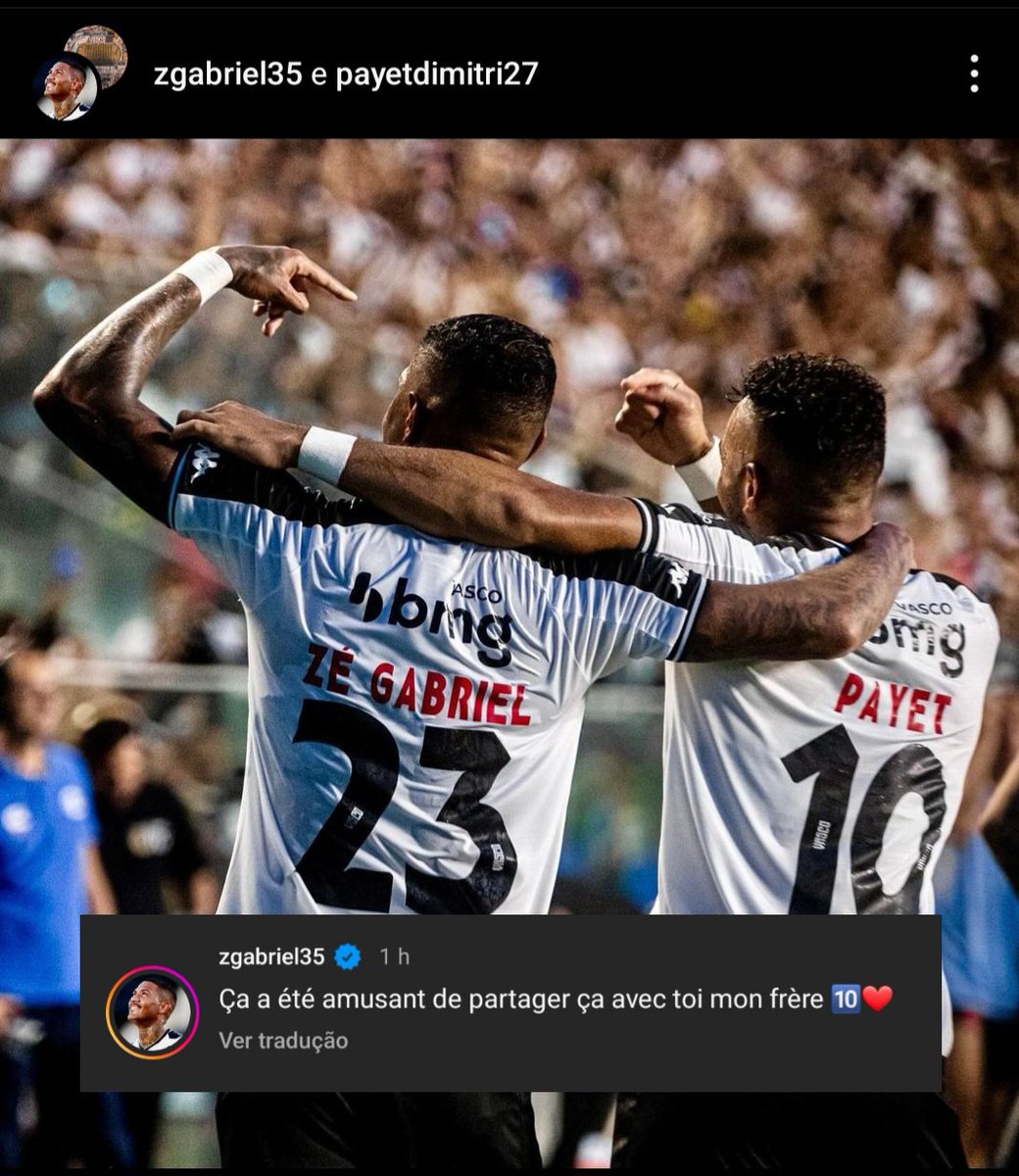Open payetdimitri27's profile from the header
1019x1176 pixels.
(437, 73)
